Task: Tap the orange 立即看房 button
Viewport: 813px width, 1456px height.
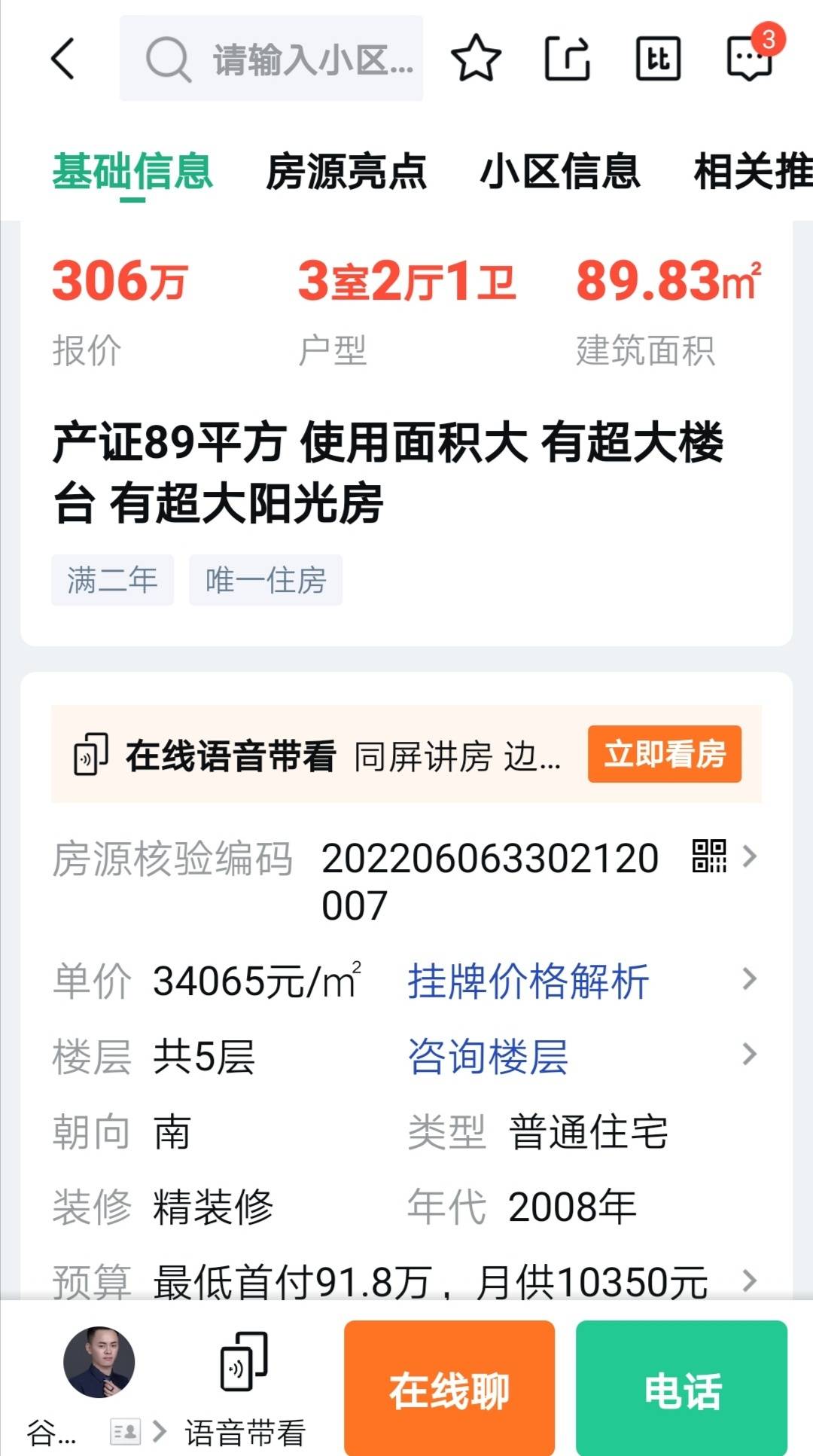Action: coord(664,754)
